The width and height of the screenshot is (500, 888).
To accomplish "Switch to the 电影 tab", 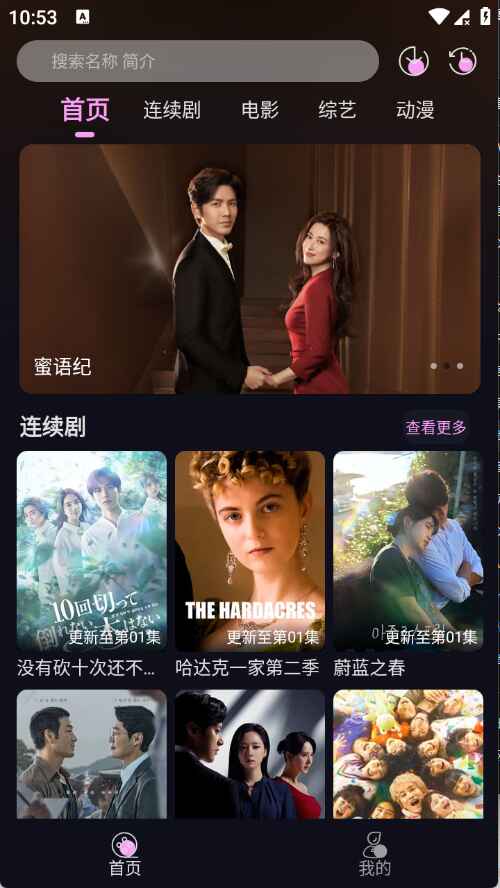I will coord(260,110).
